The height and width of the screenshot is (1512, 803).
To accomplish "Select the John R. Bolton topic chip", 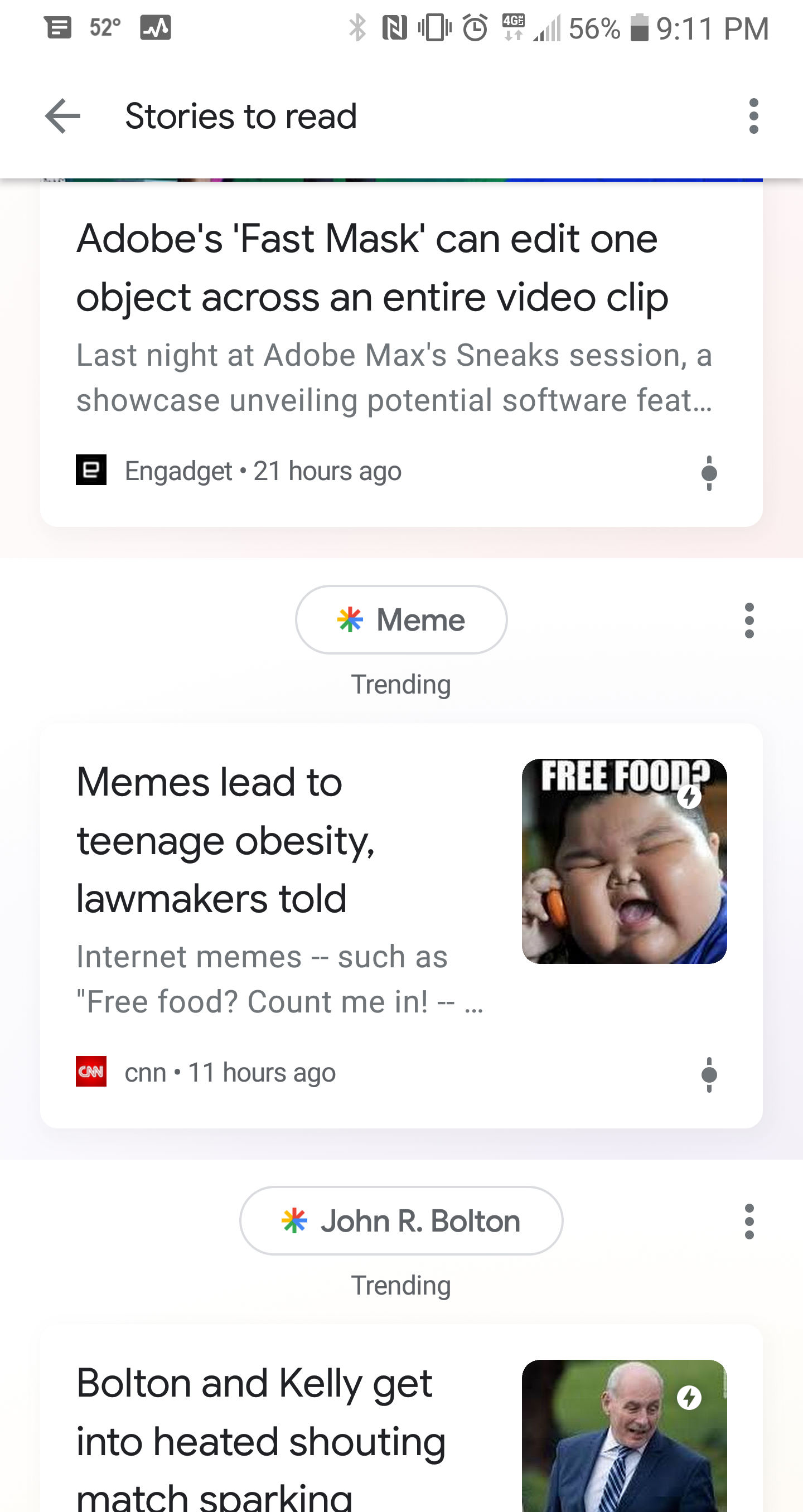I will click(401, 1221).
